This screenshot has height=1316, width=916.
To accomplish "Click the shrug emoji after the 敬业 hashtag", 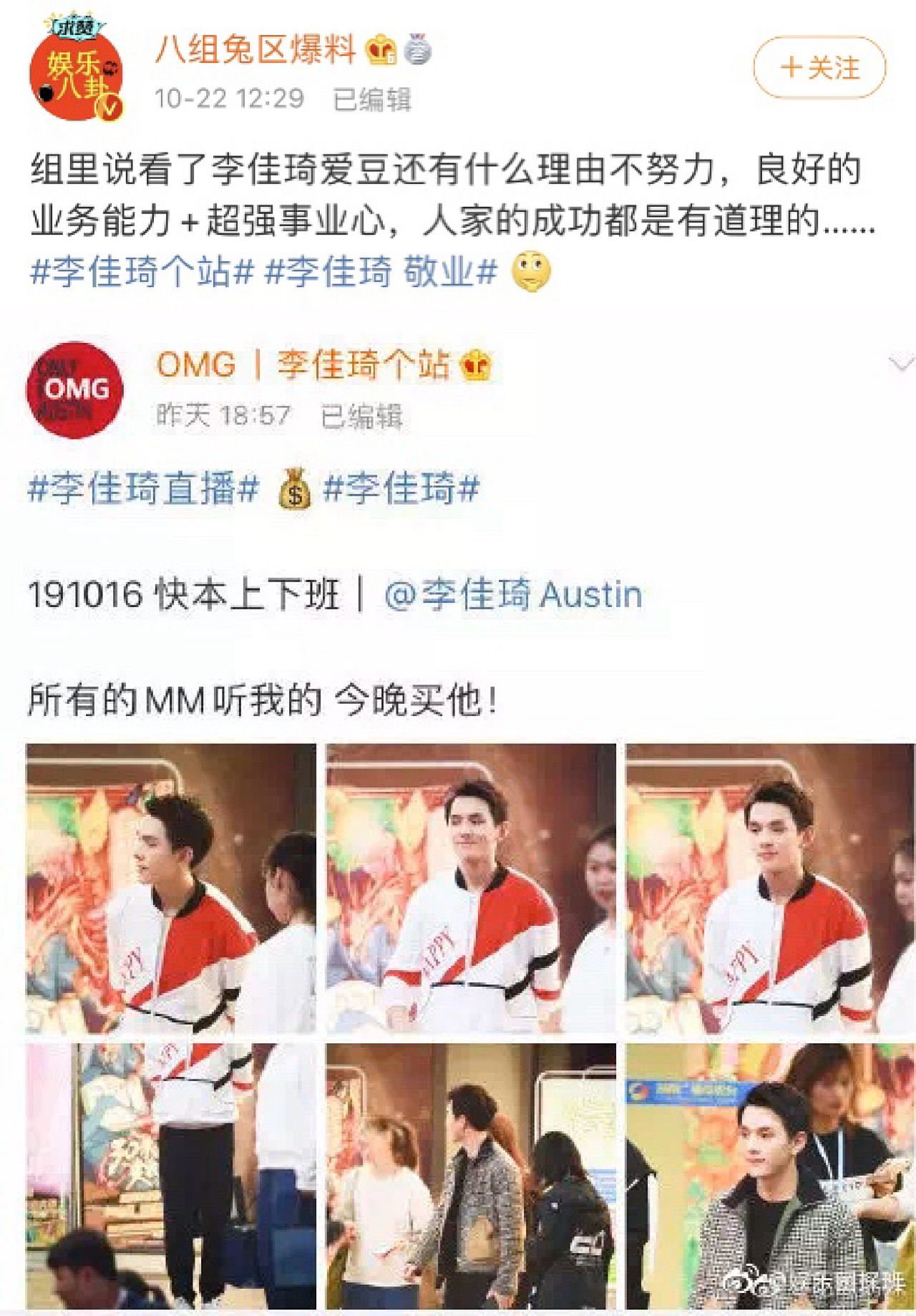I will [x=532, y=275].
